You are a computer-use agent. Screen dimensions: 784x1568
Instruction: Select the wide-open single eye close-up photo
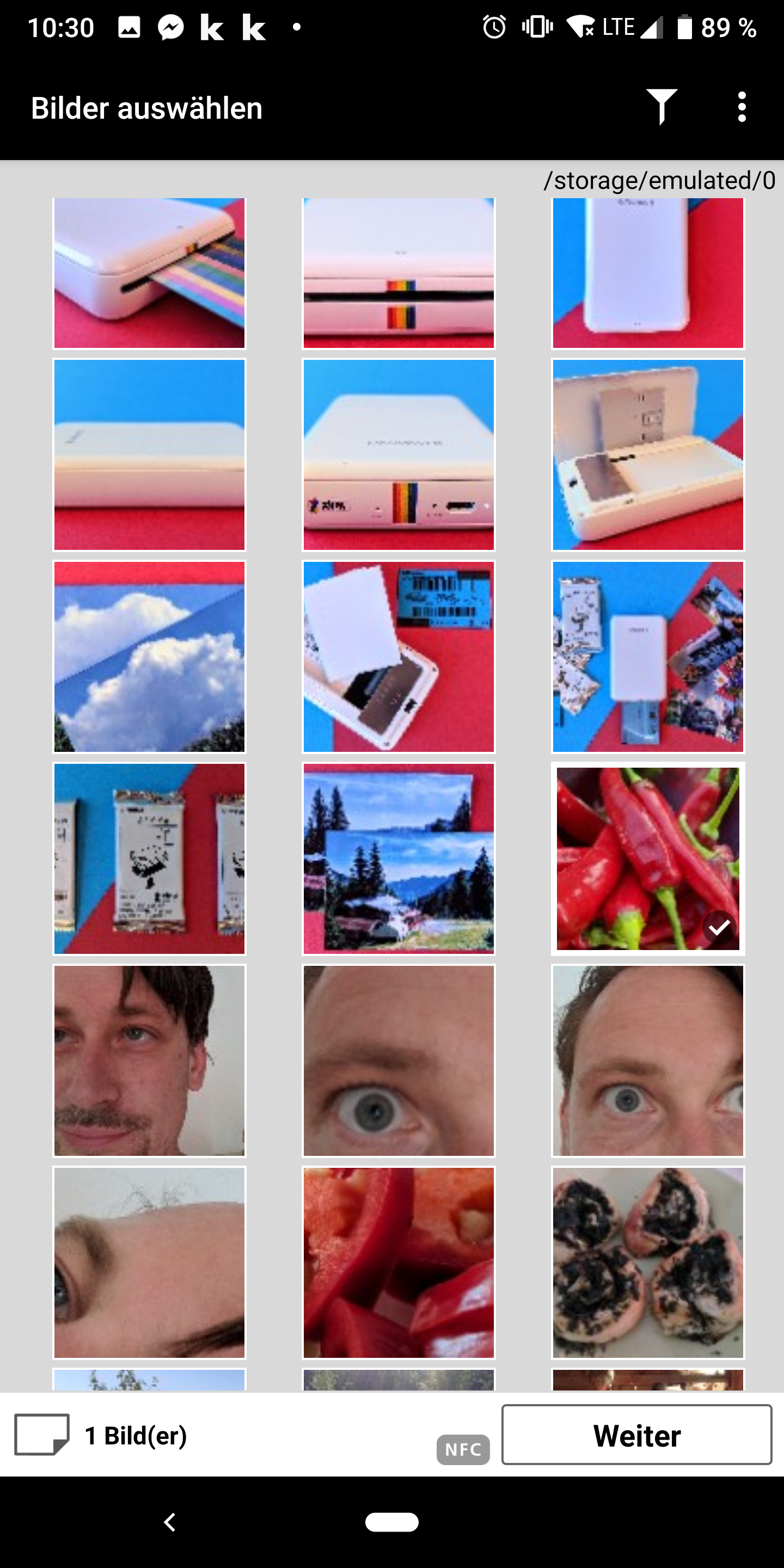point(398,1061)
